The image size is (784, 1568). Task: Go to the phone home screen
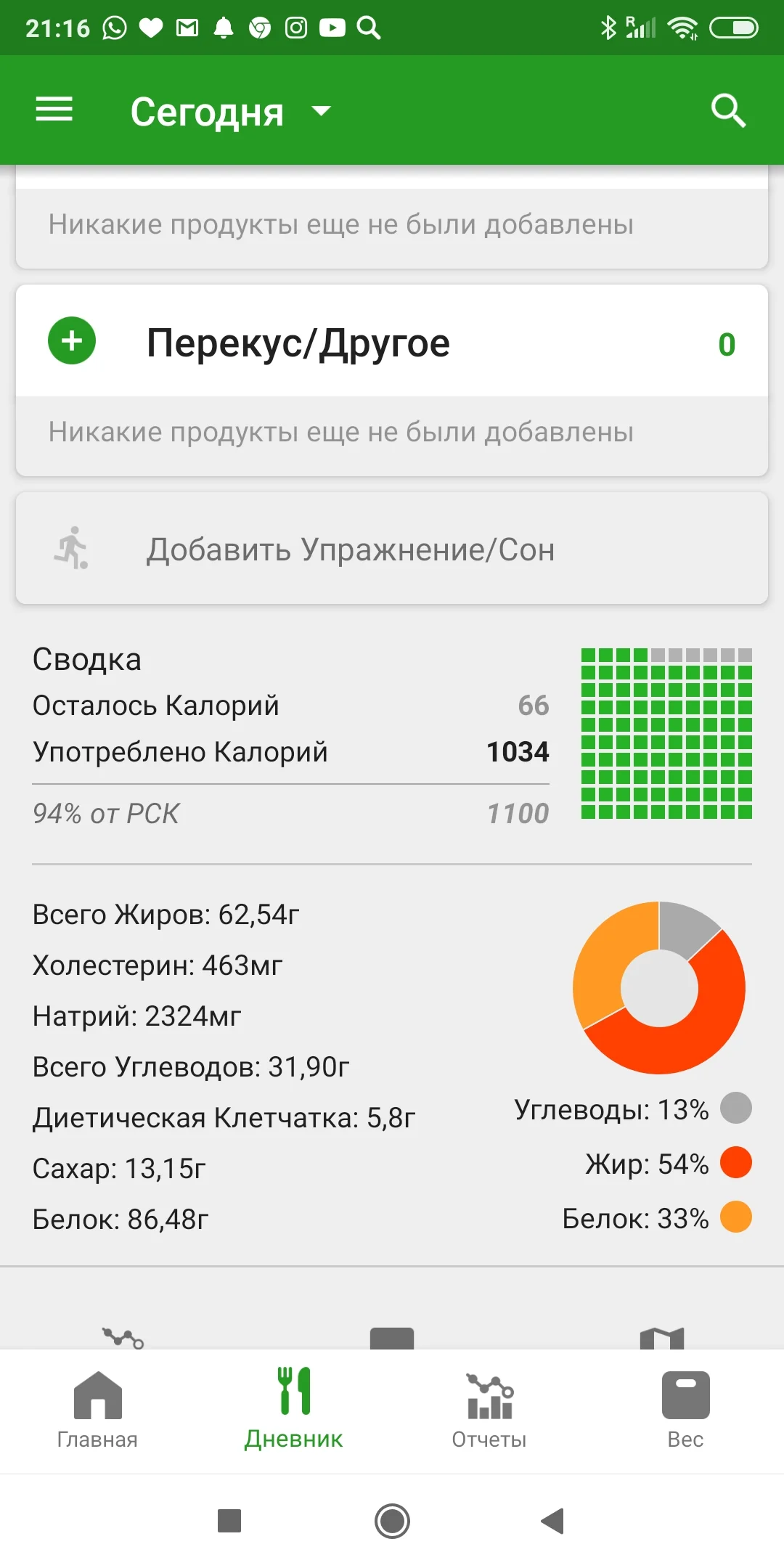(x=392, y=1521)
